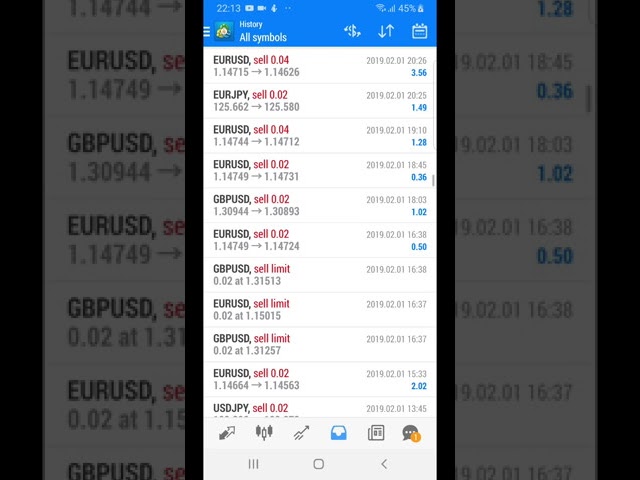Tap the sort arrows icon

(385, 31)
